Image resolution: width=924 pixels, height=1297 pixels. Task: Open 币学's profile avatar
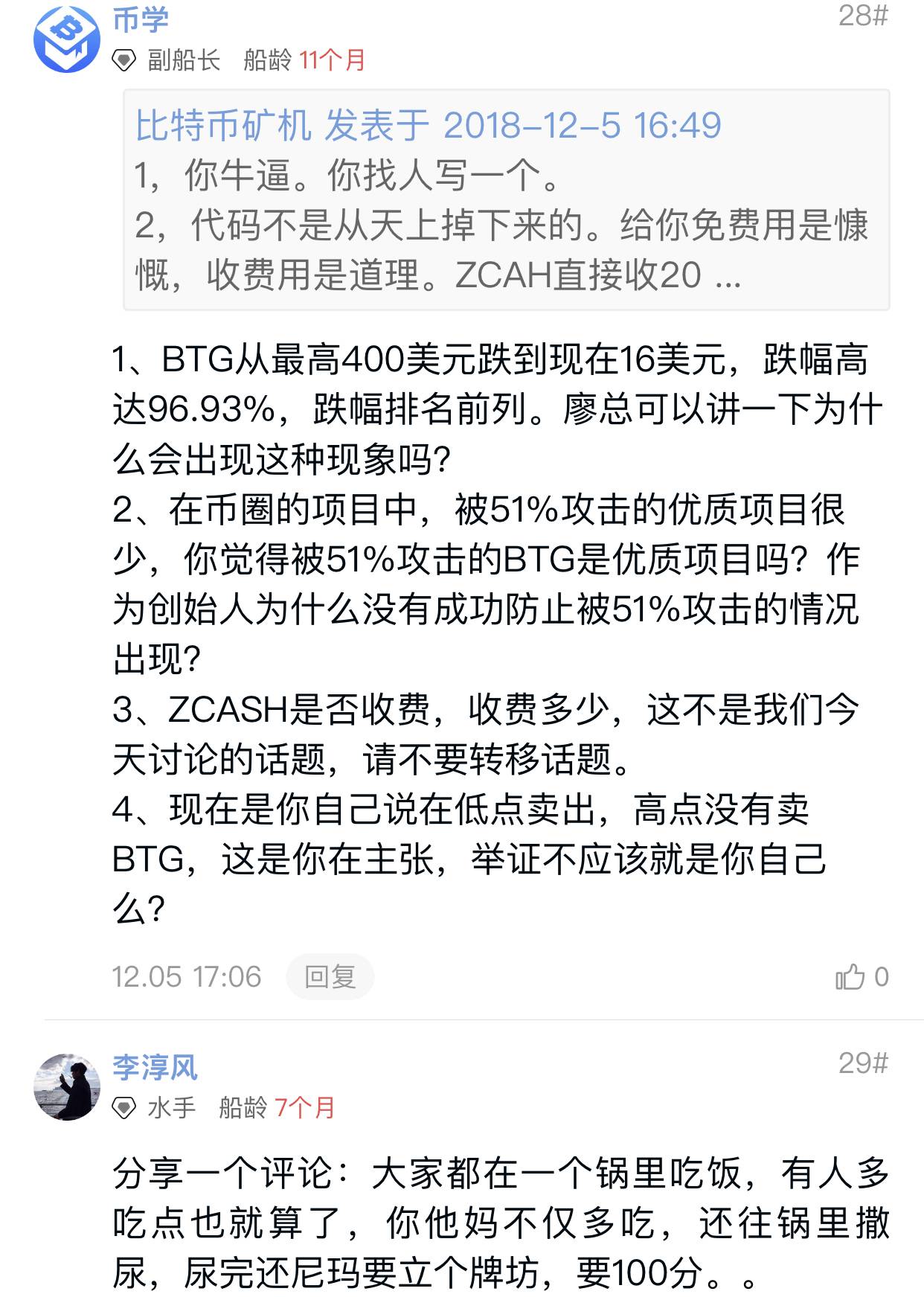(x=67, y=39)
